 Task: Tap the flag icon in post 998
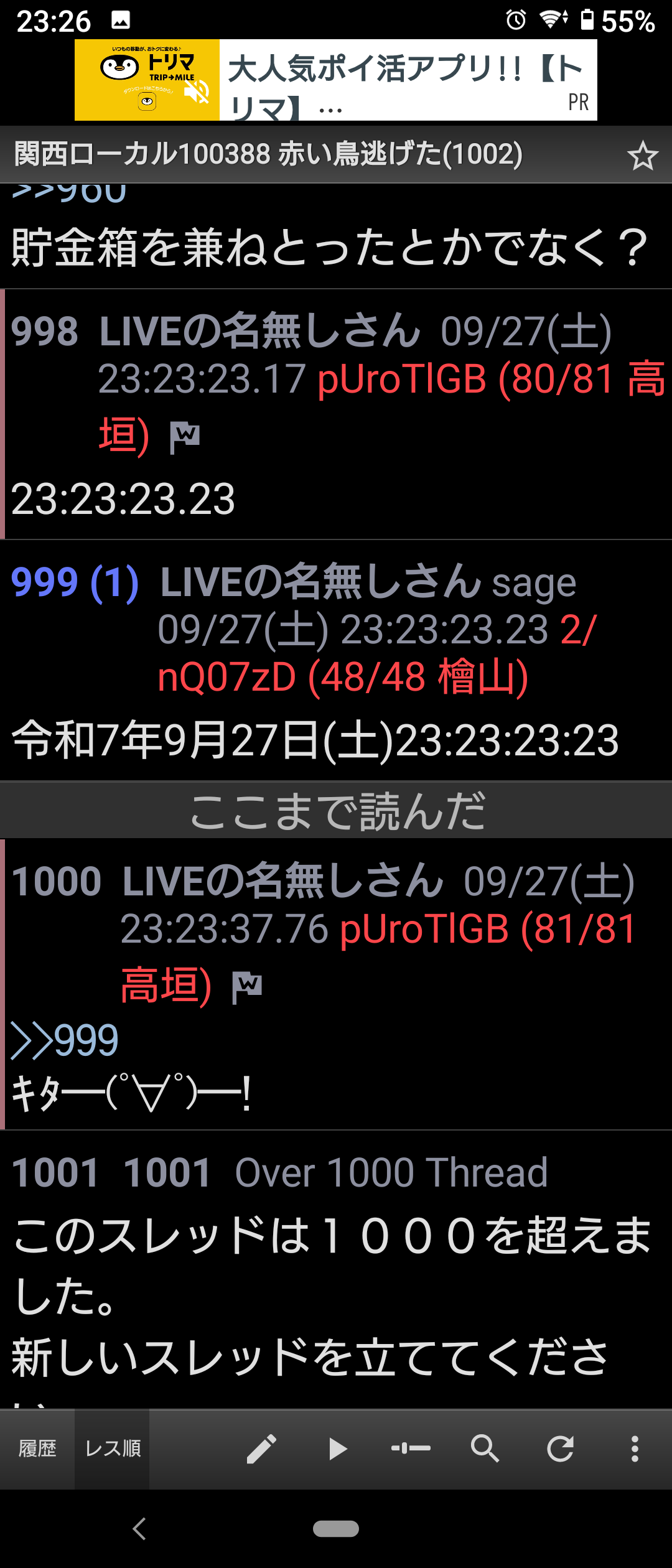185,437
